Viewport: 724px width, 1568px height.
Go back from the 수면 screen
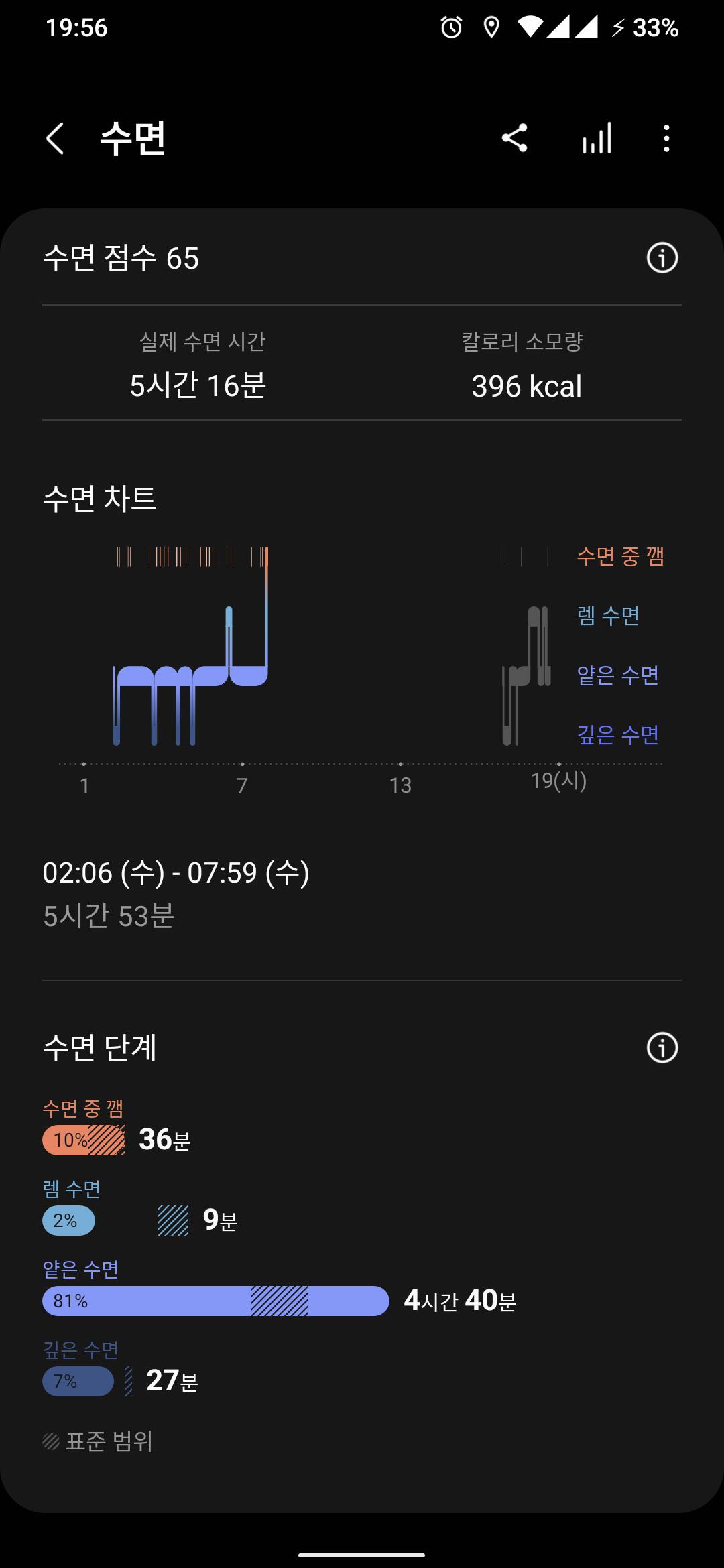click(x=55, y=139)
